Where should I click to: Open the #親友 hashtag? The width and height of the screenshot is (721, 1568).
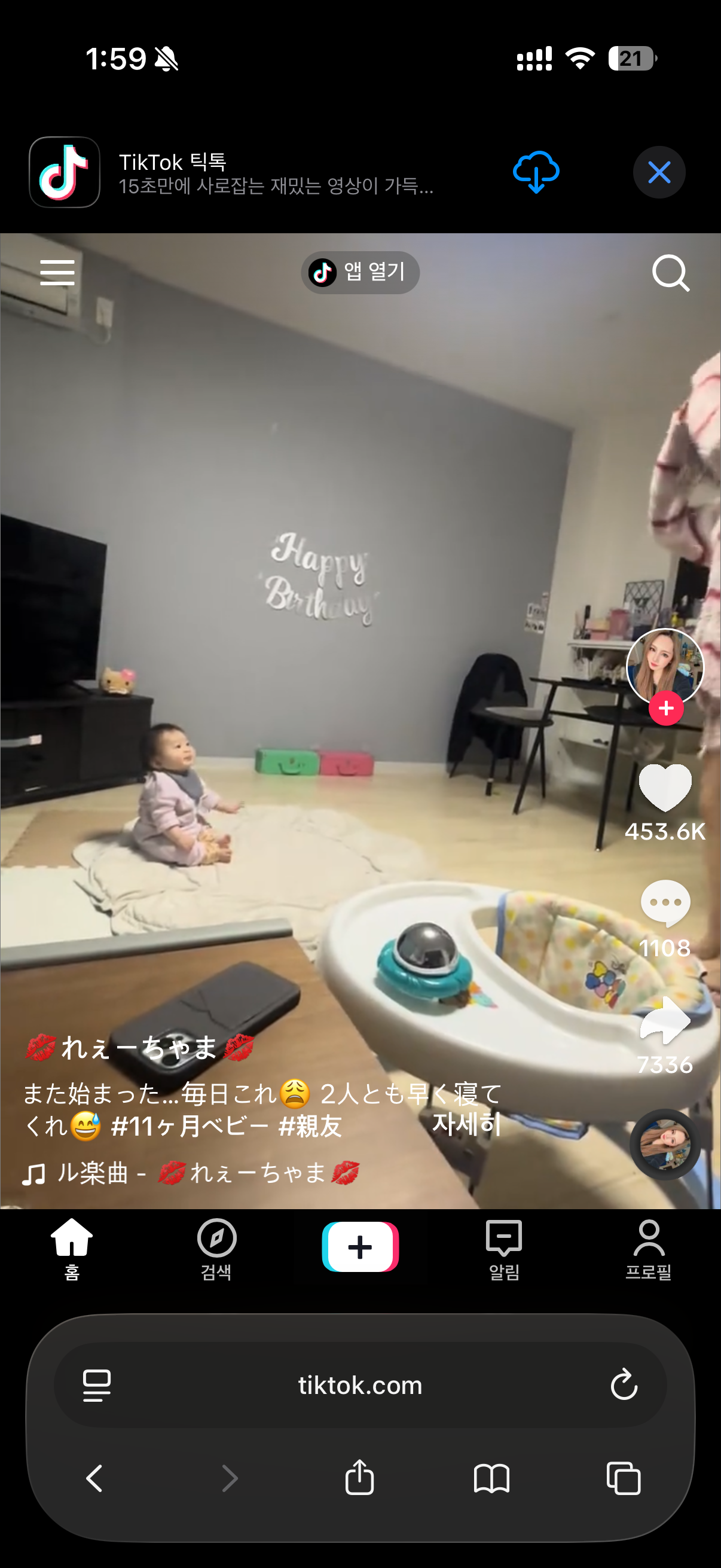coord(310,1126)
